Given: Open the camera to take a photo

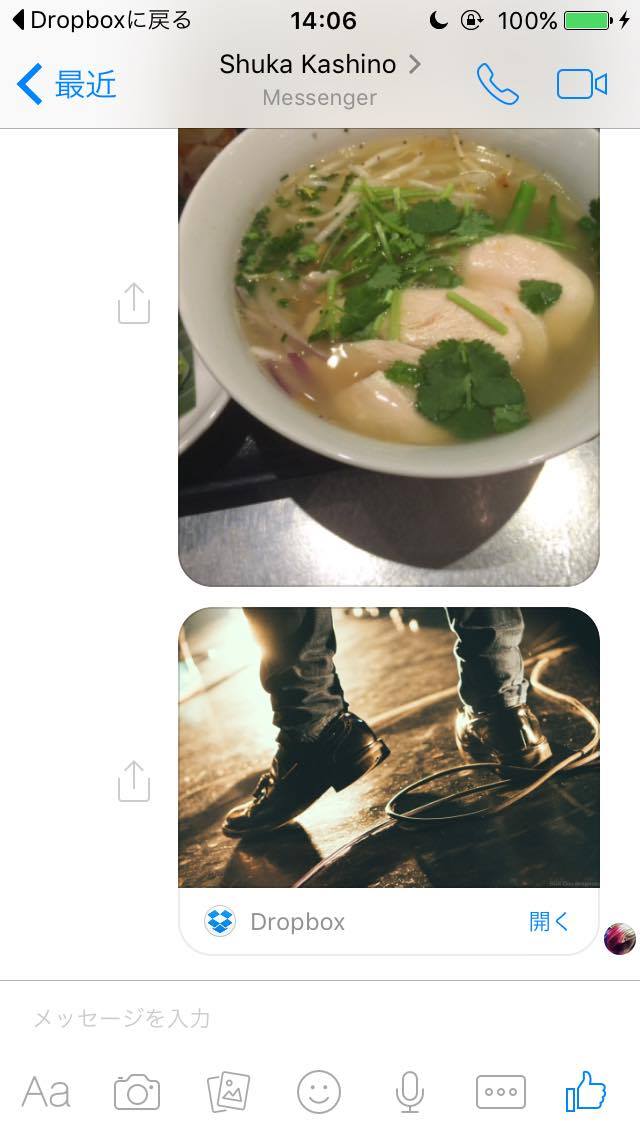Looking at the screenshot, I should [x=137, y=1092].
